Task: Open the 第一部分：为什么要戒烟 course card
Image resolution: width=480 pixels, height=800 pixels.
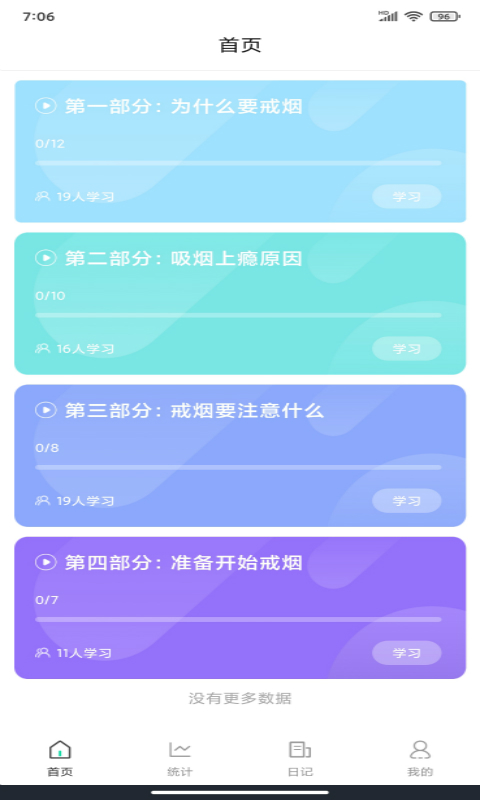Action: pyautogui.click(x=240, y=151)
